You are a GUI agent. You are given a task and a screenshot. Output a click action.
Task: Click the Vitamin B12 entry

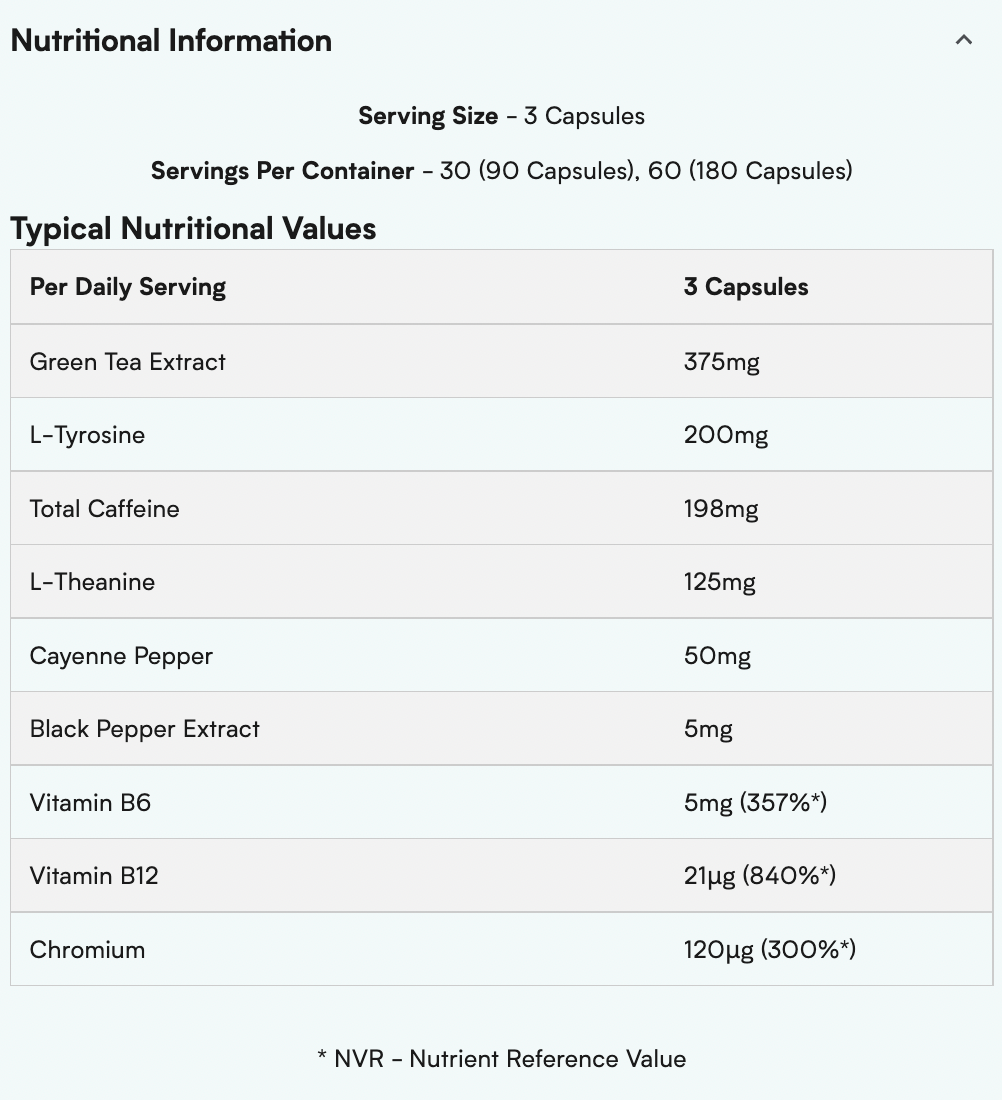point(94,875)
